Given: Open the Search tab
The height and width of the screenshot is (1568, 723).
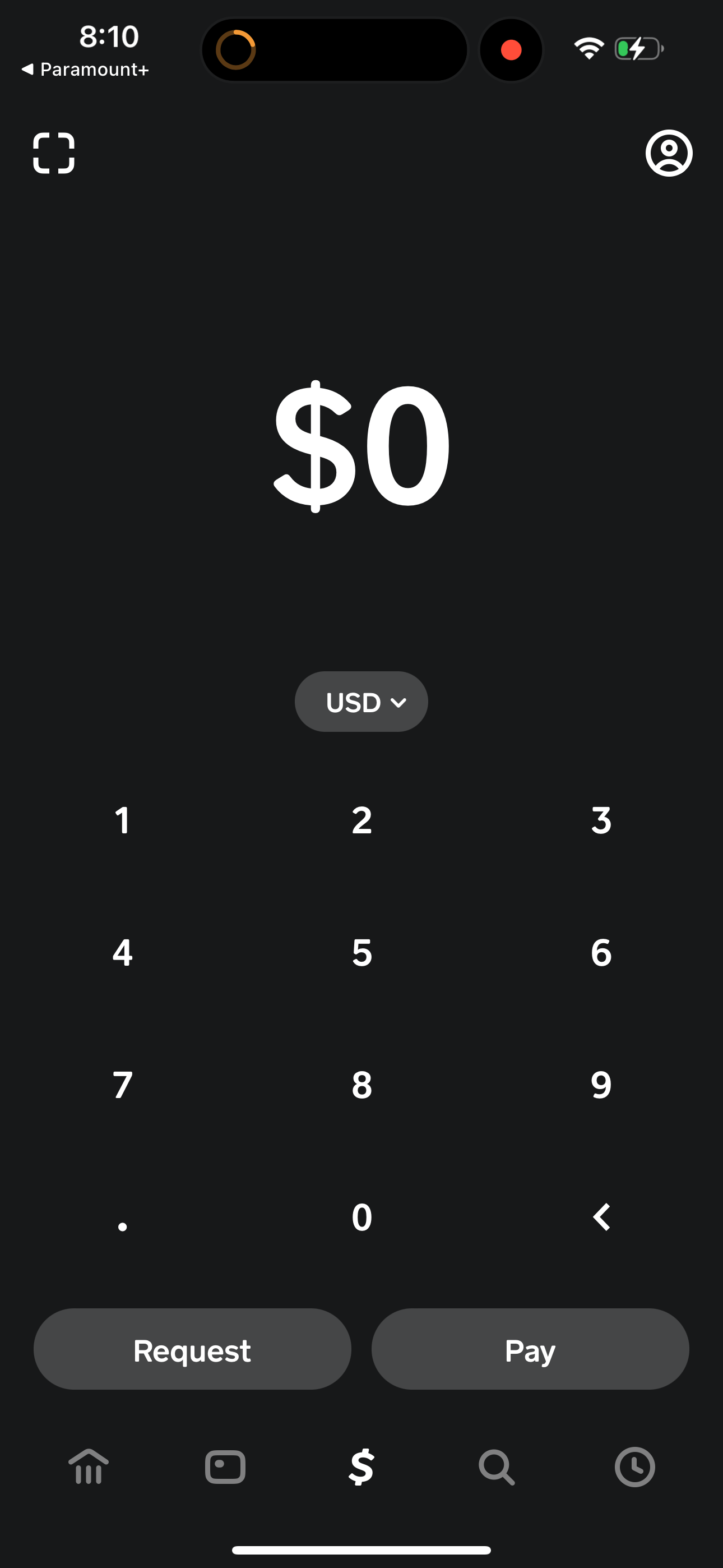Looking at the screenshot, I should [497, 1467].
